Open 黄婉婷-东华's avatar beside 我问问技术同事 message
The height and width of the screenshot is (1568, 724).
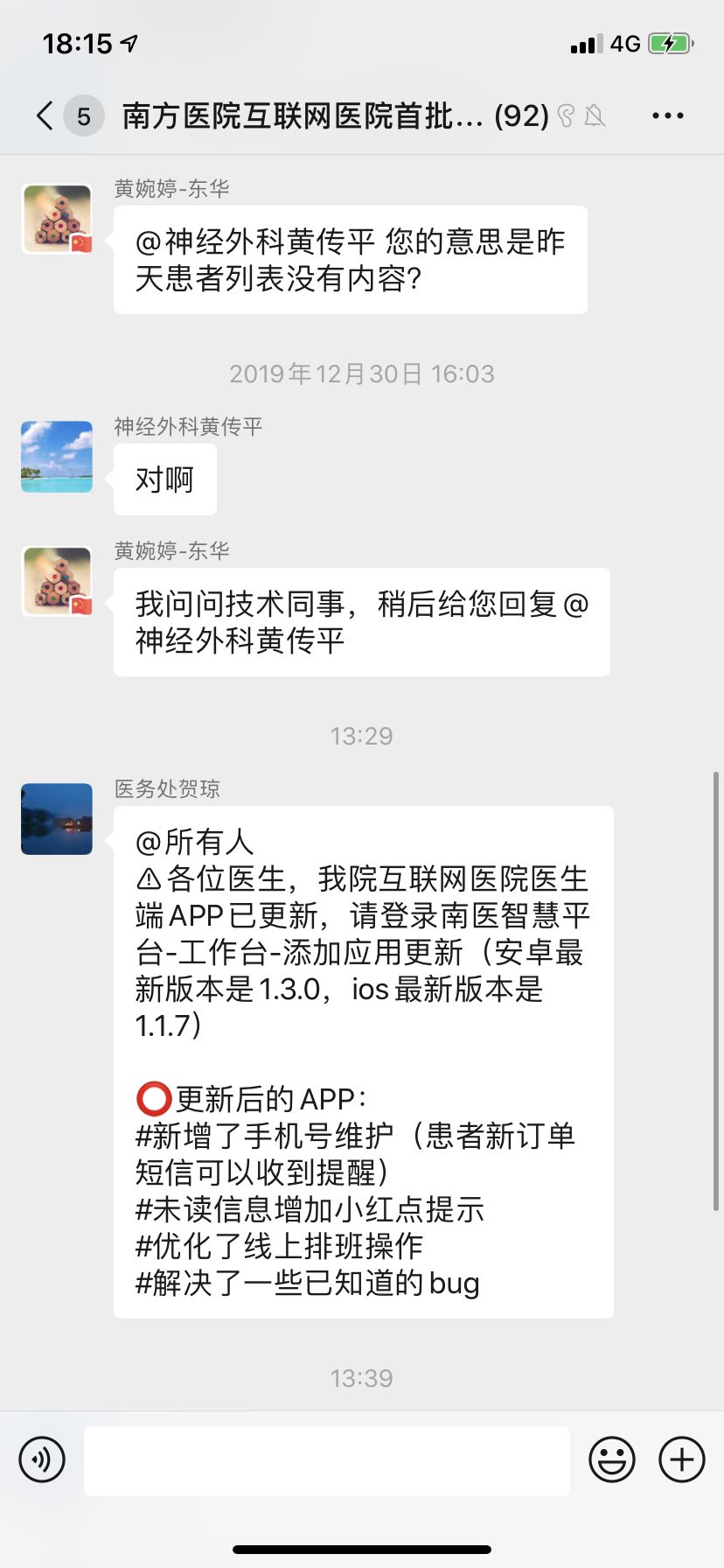pyautogui.click(x=57, y=581)
